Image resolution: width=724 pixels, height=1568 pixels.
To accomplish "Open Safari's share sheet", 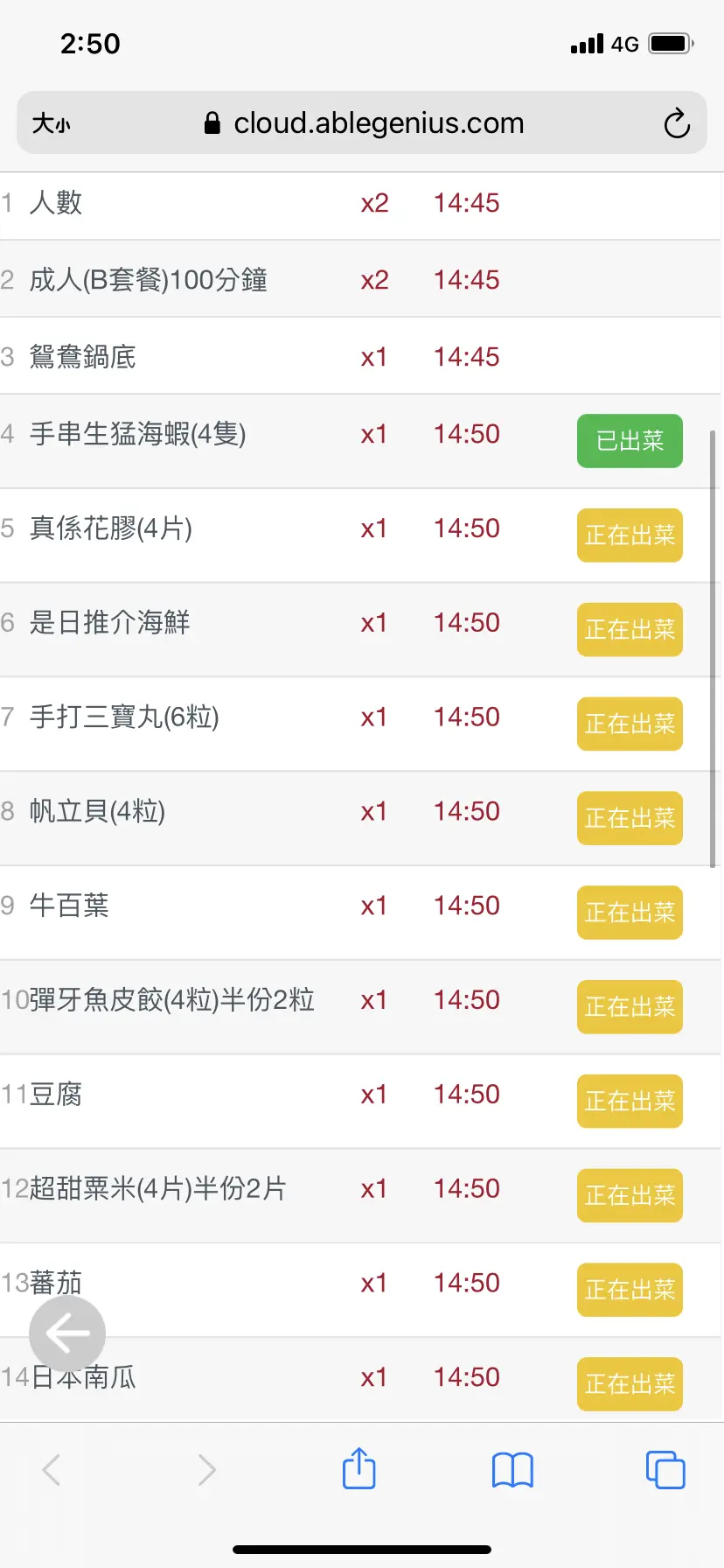I will tap(359, 1468).
